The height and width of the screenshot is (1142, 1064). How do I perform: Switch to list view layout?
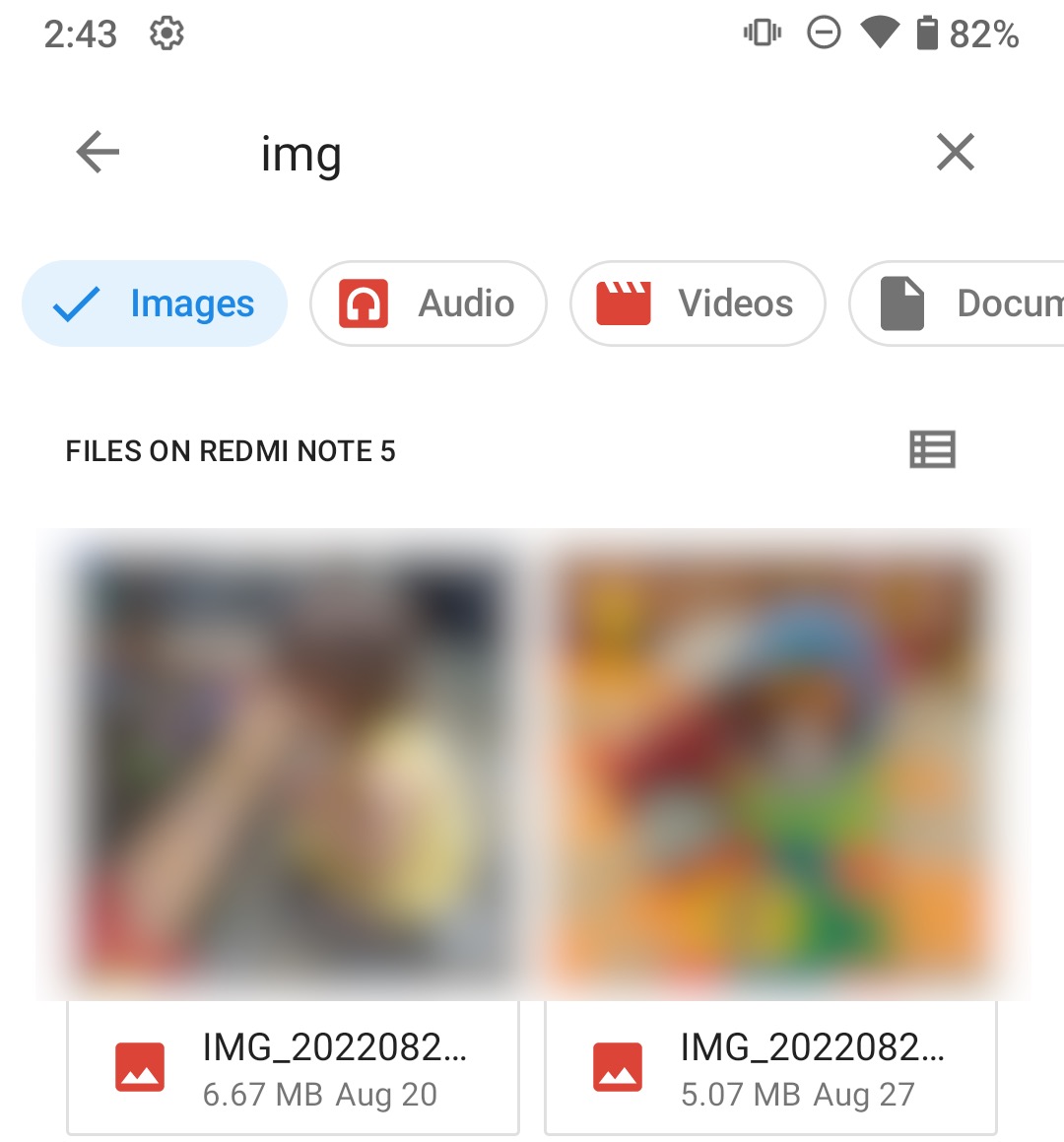pyautogui.click(x=932, y=450)
